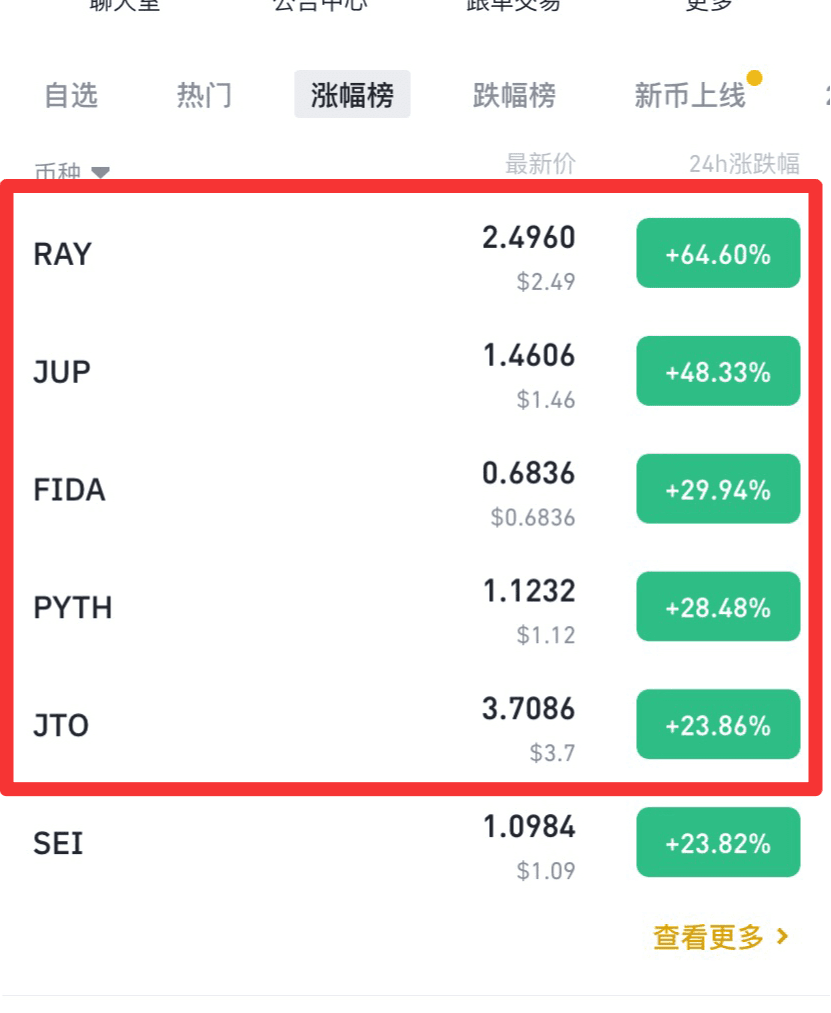Open the 币种 sort dropdown arrow

coord(100,171)
